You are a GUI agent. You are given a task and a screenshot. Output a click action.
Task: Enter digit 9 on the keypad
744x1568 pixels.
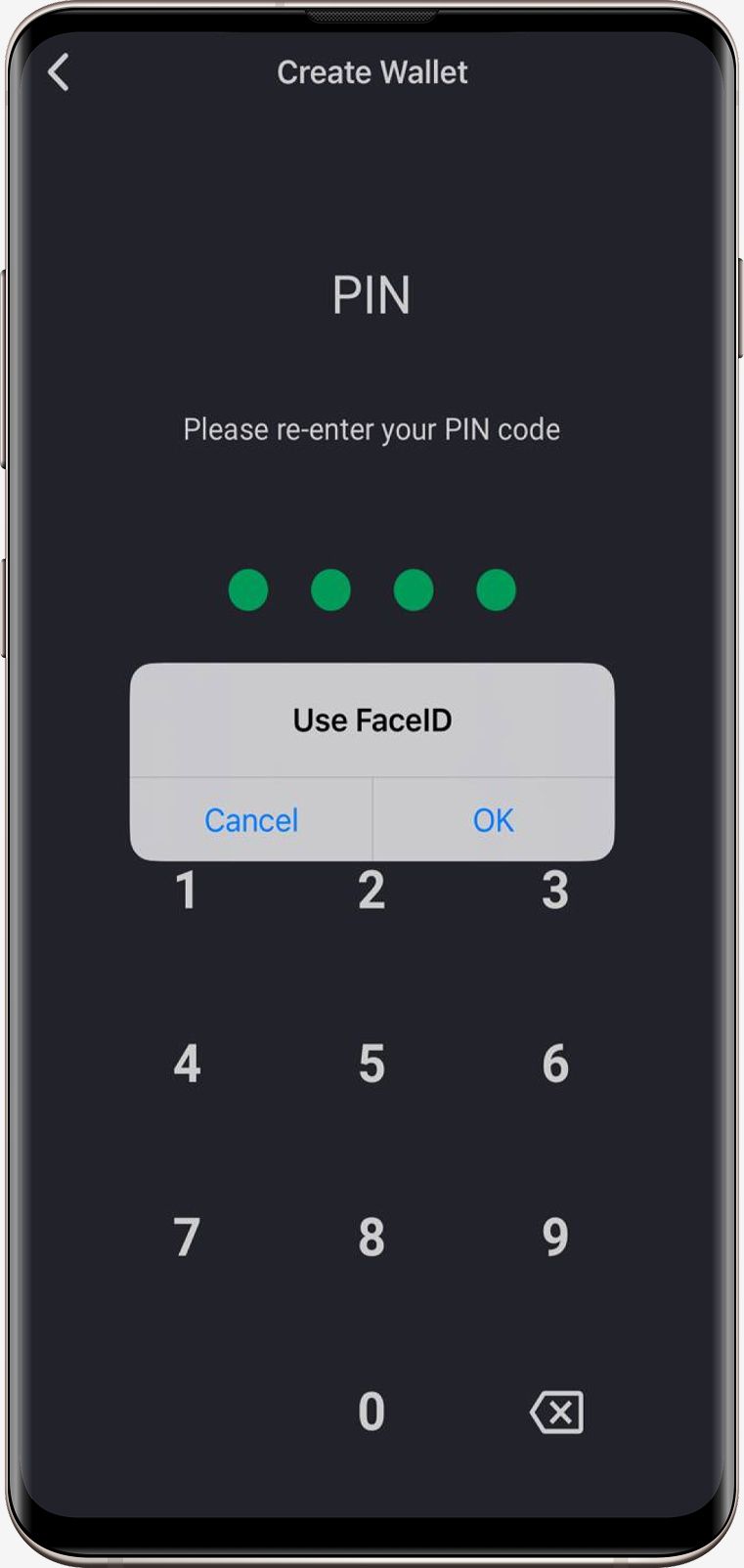tap(555, 1238)
